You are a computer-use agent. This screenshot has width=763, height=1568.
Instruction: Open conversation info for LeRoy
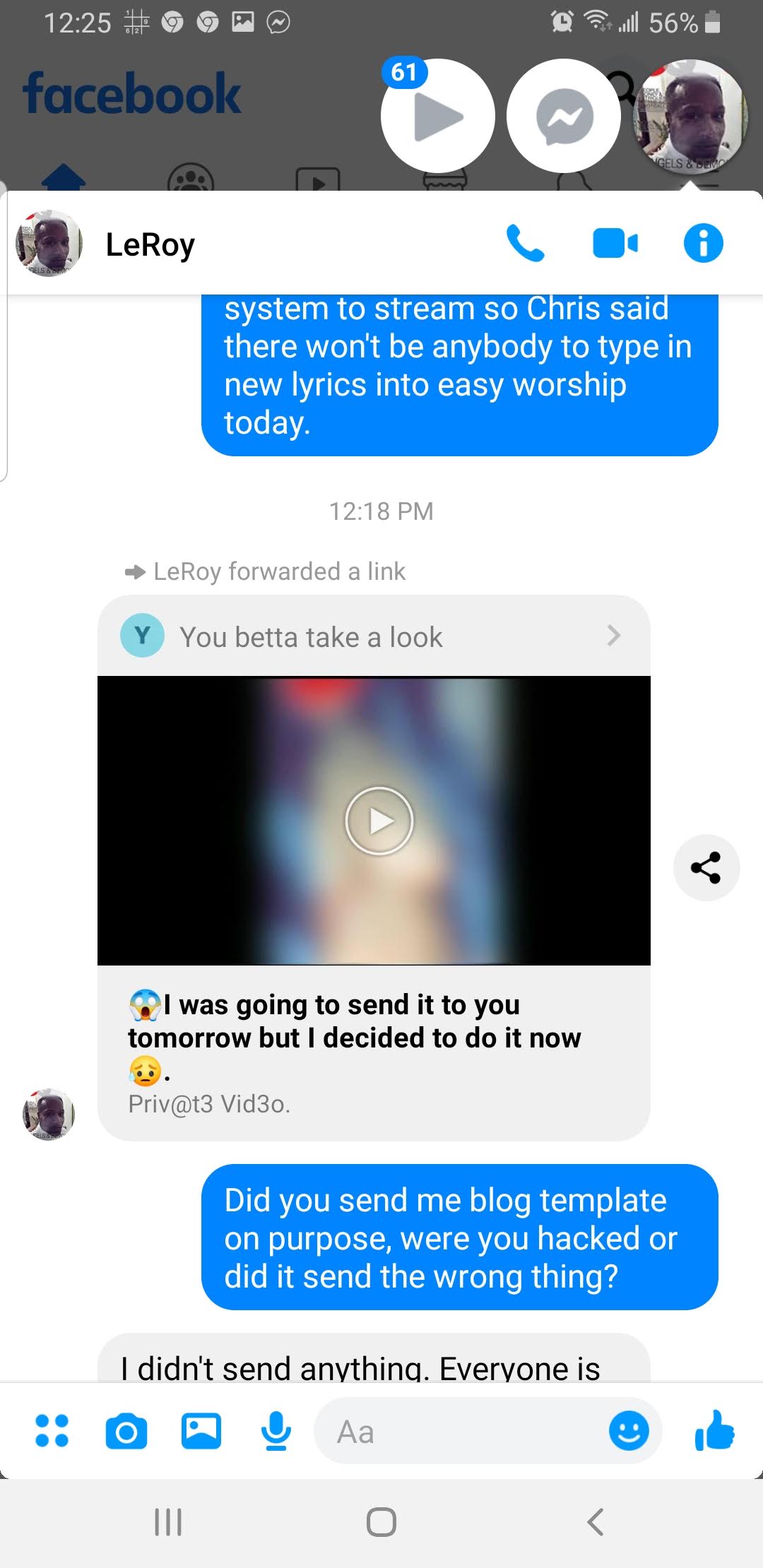(703, 244)
